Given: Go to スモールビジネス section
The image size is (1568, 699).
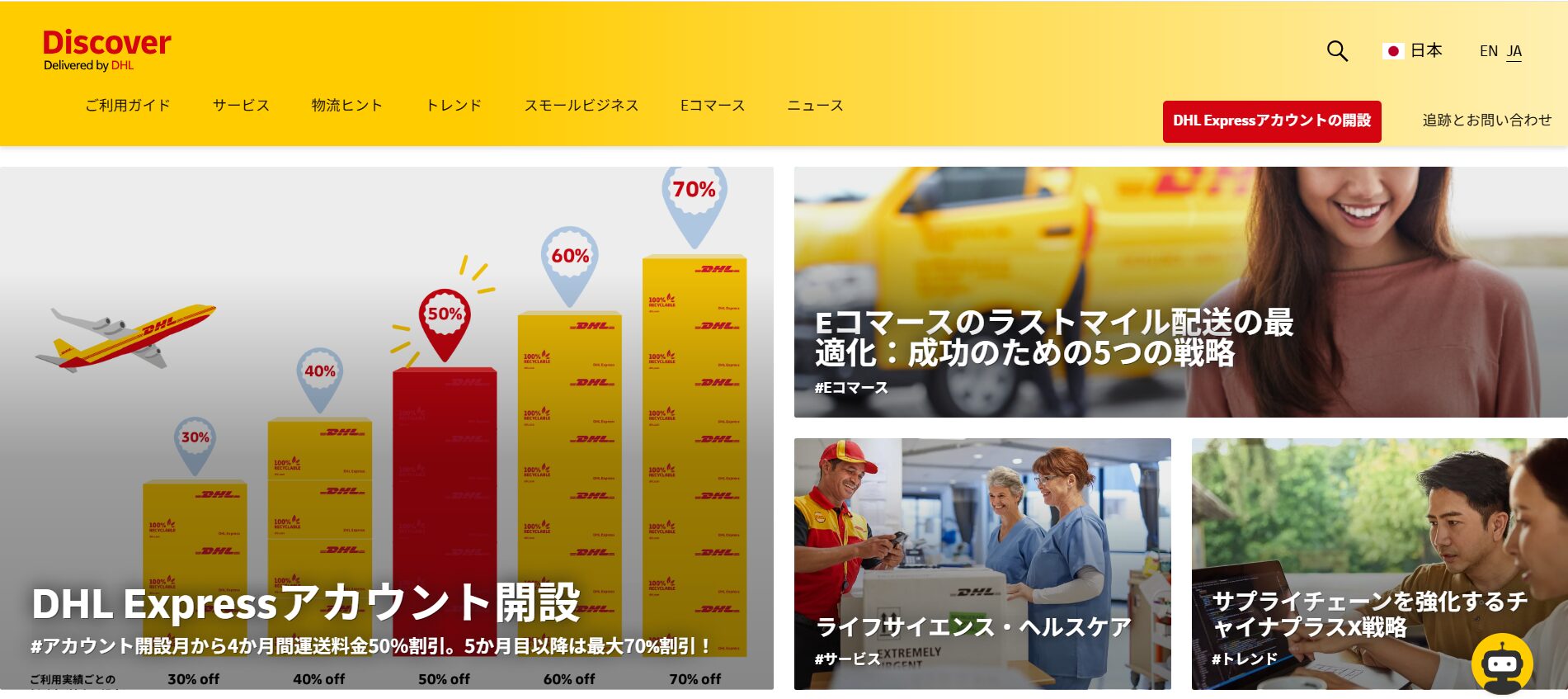Looking at the screenshot, I should [582, 106].
